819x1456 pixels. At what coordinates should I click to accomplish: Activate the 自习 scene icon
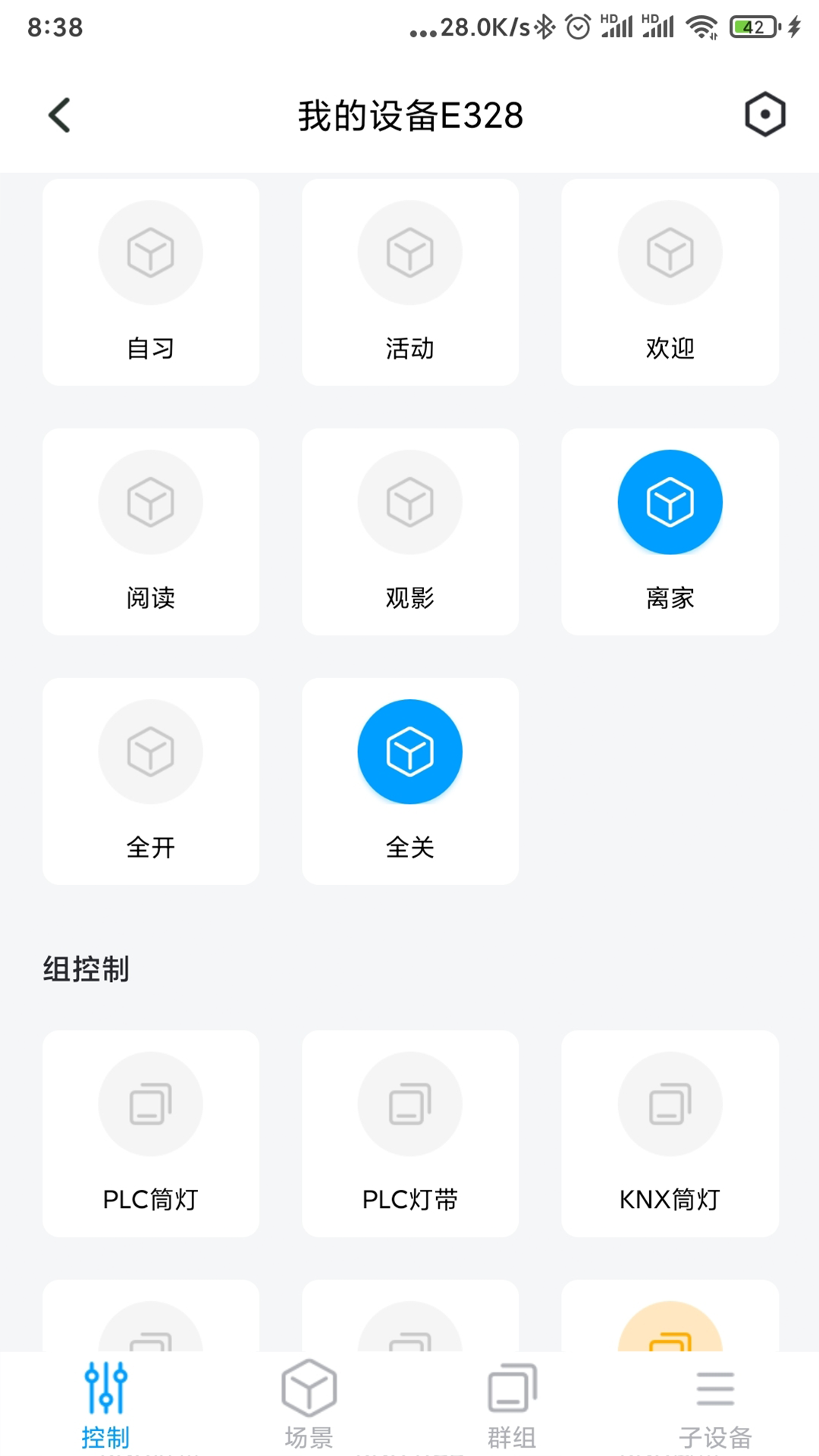coord(150,252)
